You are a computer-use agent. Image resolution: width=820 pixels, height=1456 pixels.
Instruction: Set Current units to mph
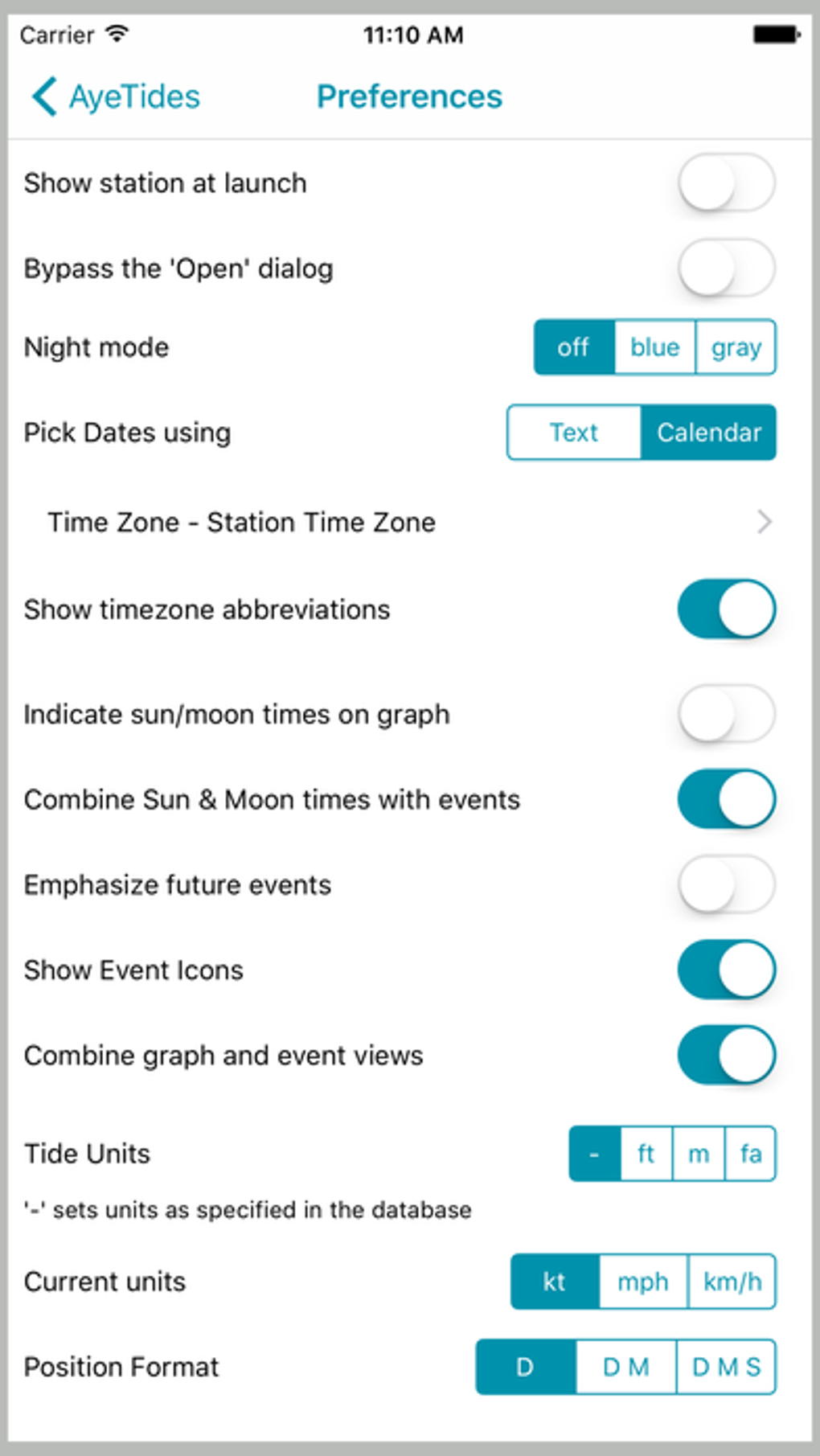[x=642, y=1282]
